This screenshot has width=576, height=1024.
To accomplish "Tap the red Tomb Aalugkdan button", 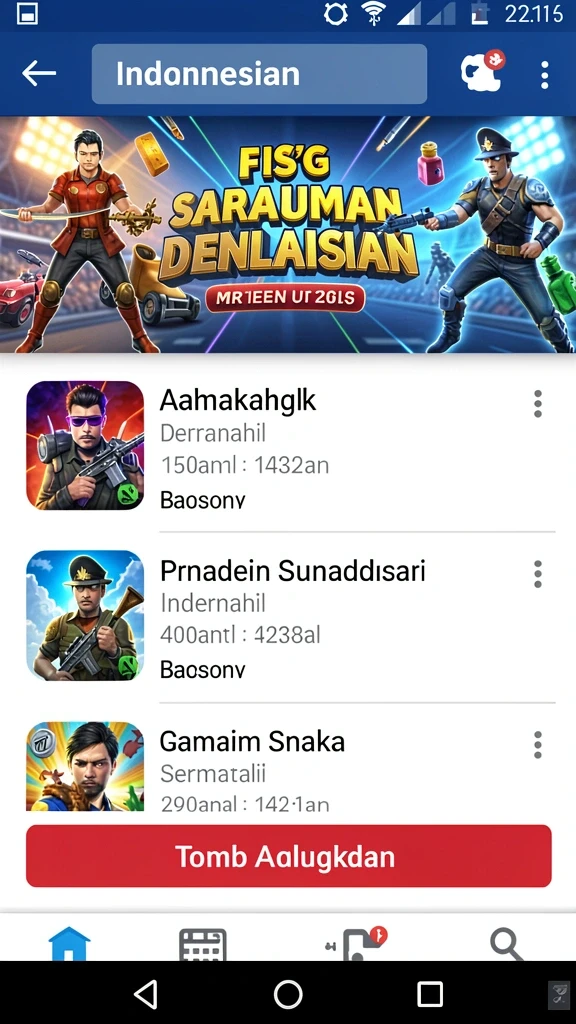I will (x=289, y=856).
